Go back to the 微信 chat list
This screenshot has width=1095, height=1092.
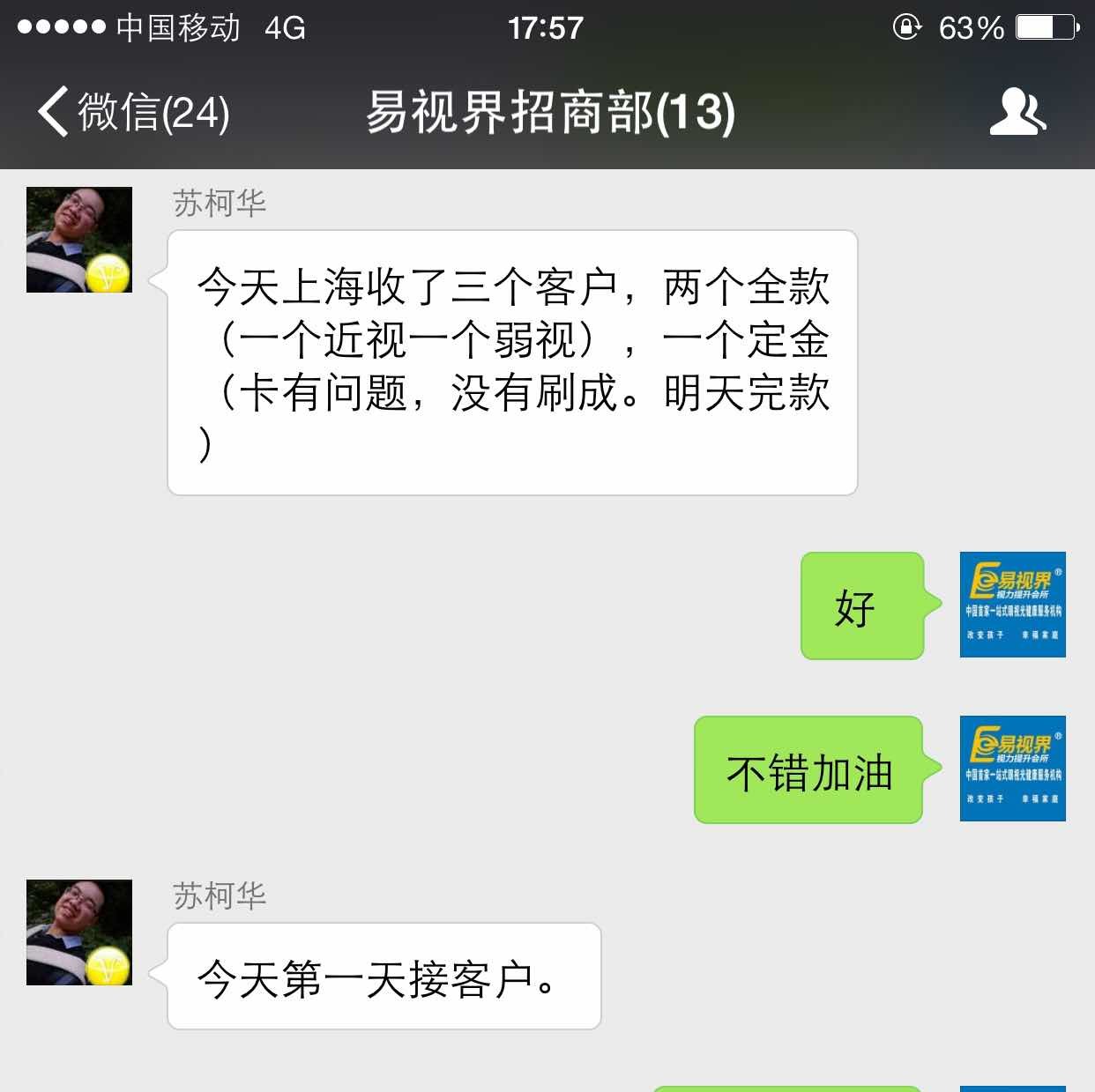click(132, 113)
